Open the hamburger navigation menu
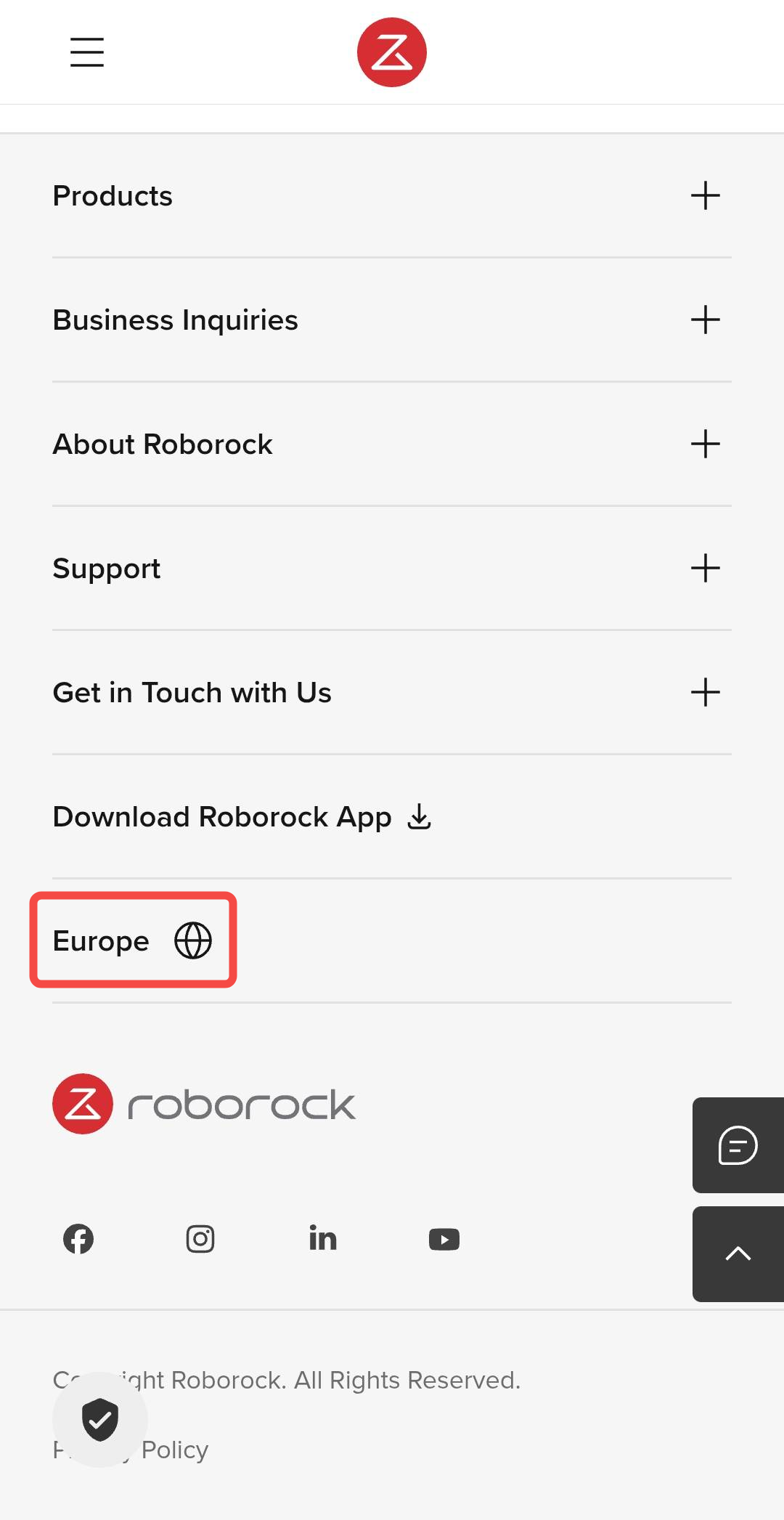 point(87,52)
